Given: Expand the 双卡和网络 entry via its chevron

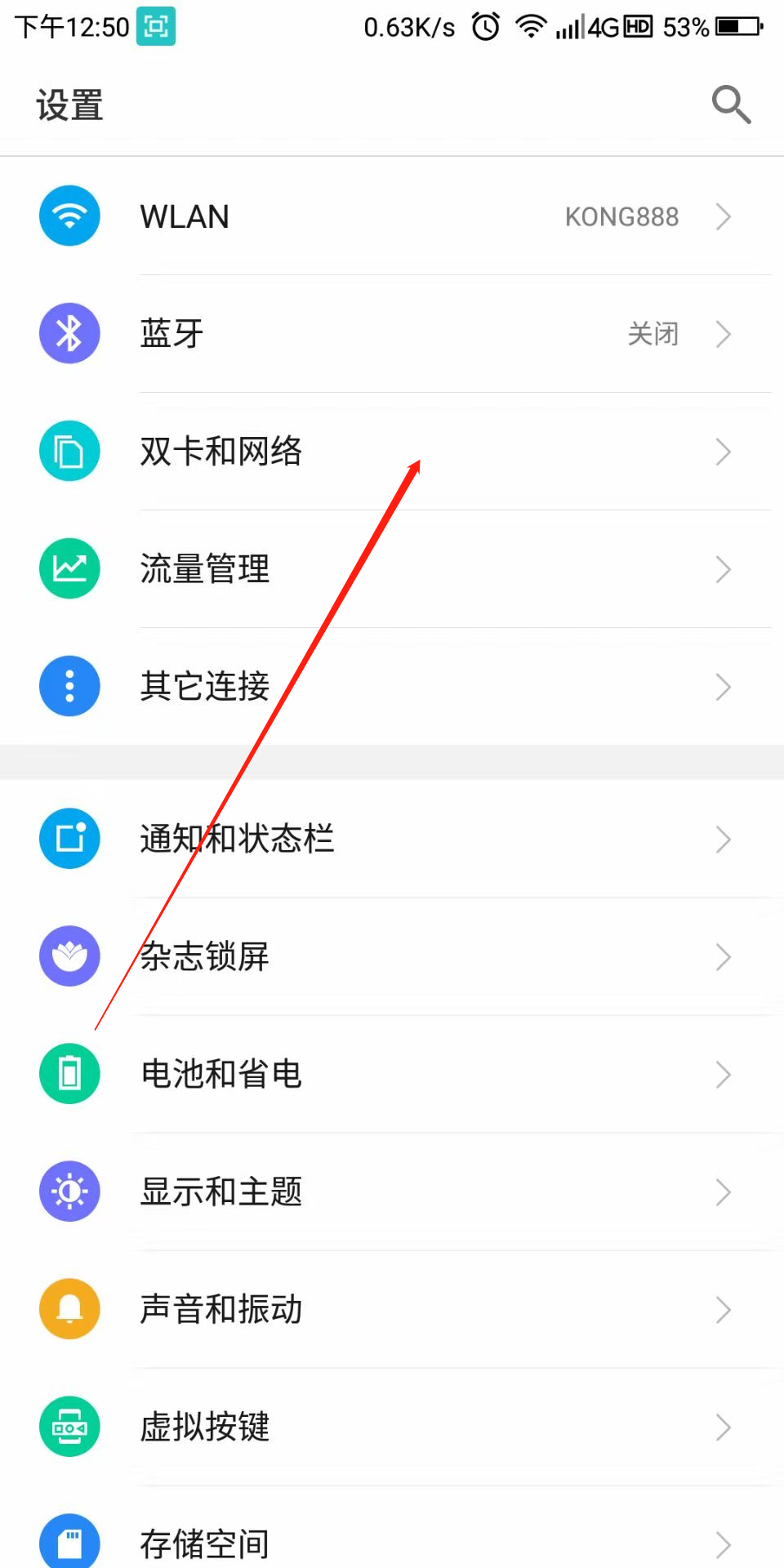Looking at the screenshot, I should (x=723, y=452).
